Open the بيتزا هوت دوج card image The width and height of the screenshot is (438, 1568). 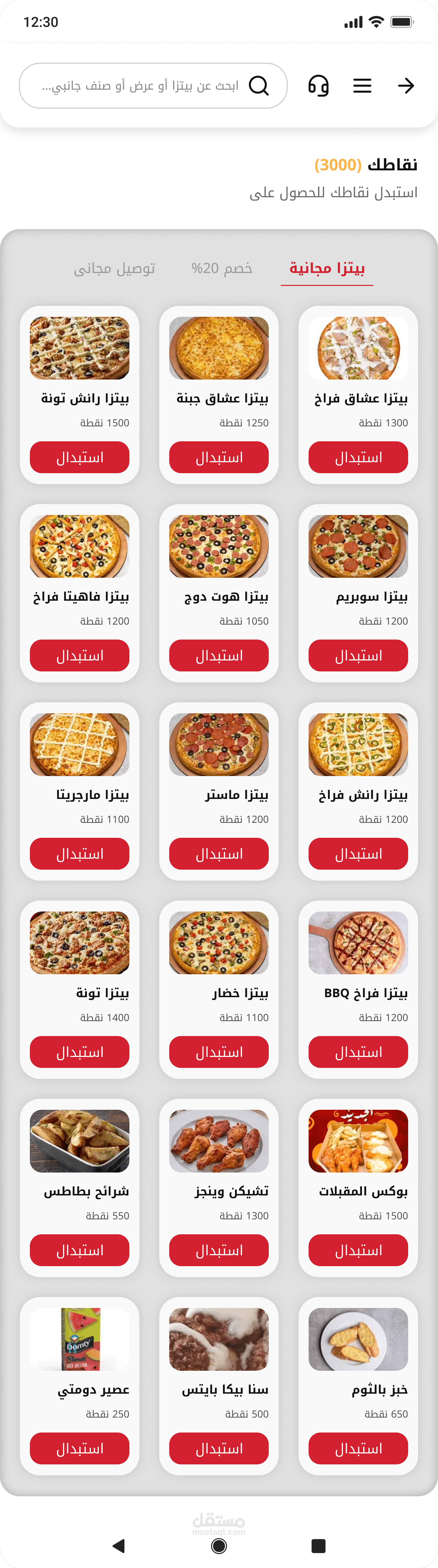tap(219, 546)
